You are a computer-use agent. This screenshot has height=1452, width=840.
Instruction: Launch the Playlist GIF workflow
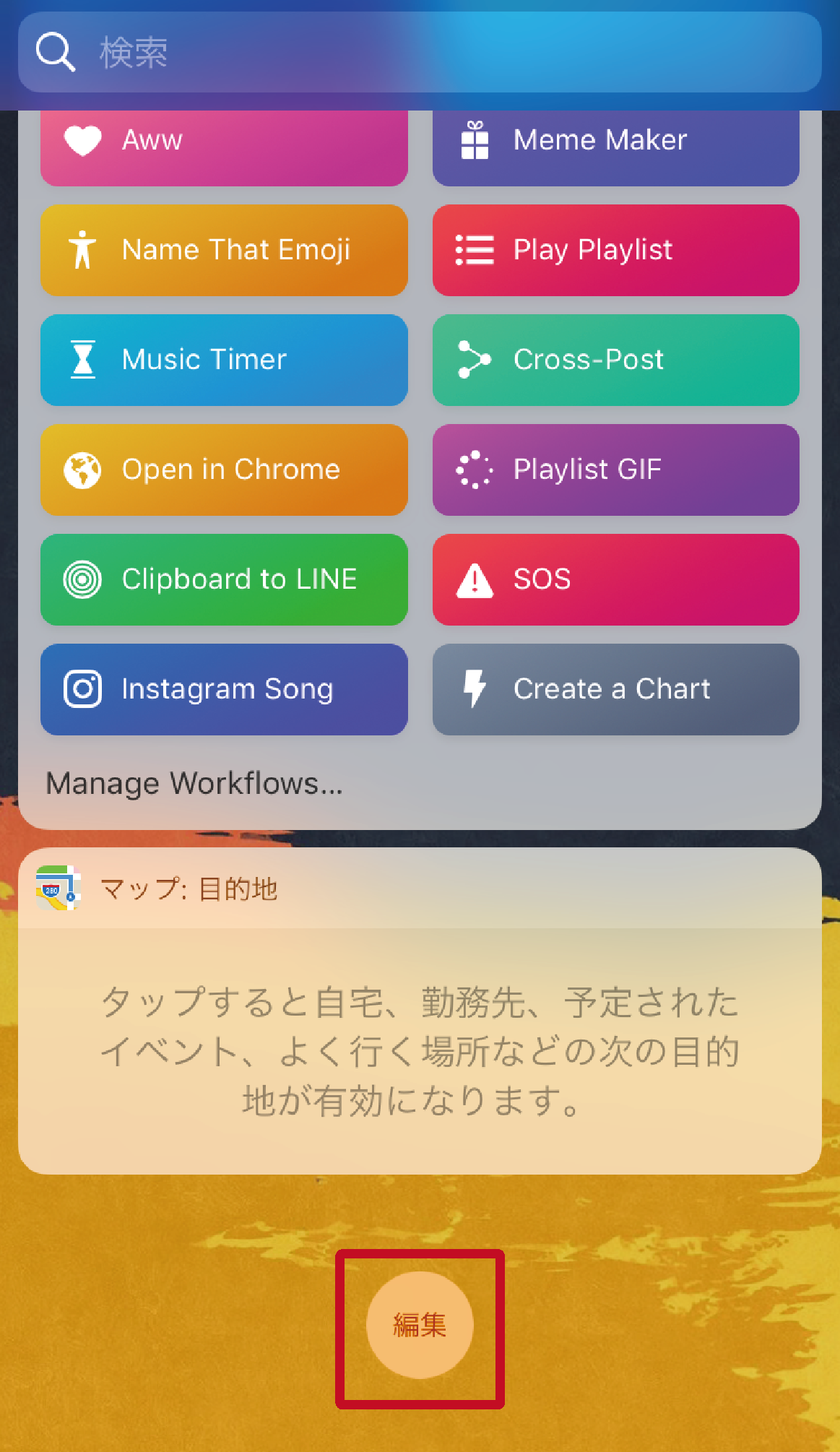point(615,470)
